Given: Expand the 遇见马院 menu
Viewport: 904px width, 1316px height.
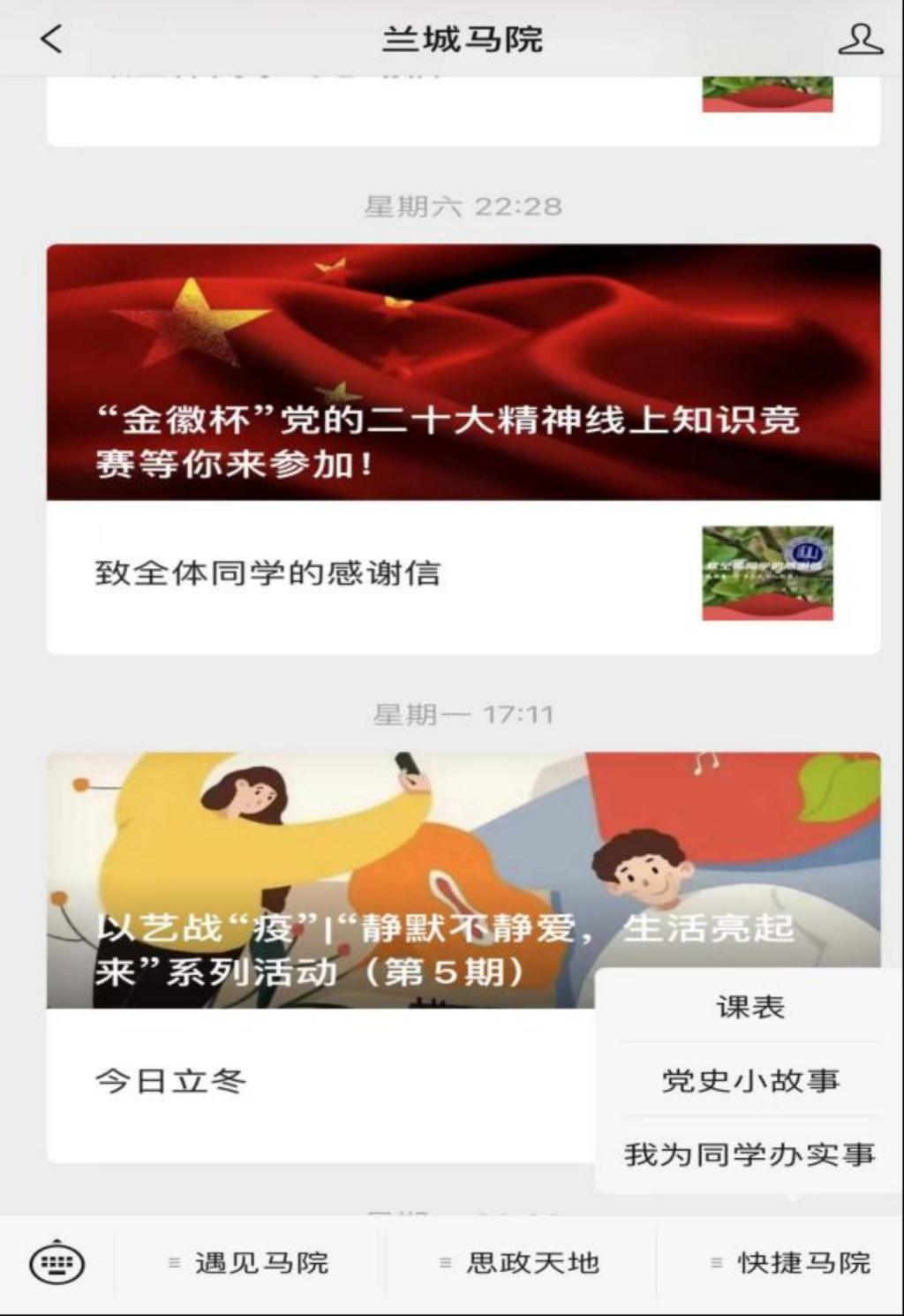Looking at the screenshot, I should tap(251, 1264).
